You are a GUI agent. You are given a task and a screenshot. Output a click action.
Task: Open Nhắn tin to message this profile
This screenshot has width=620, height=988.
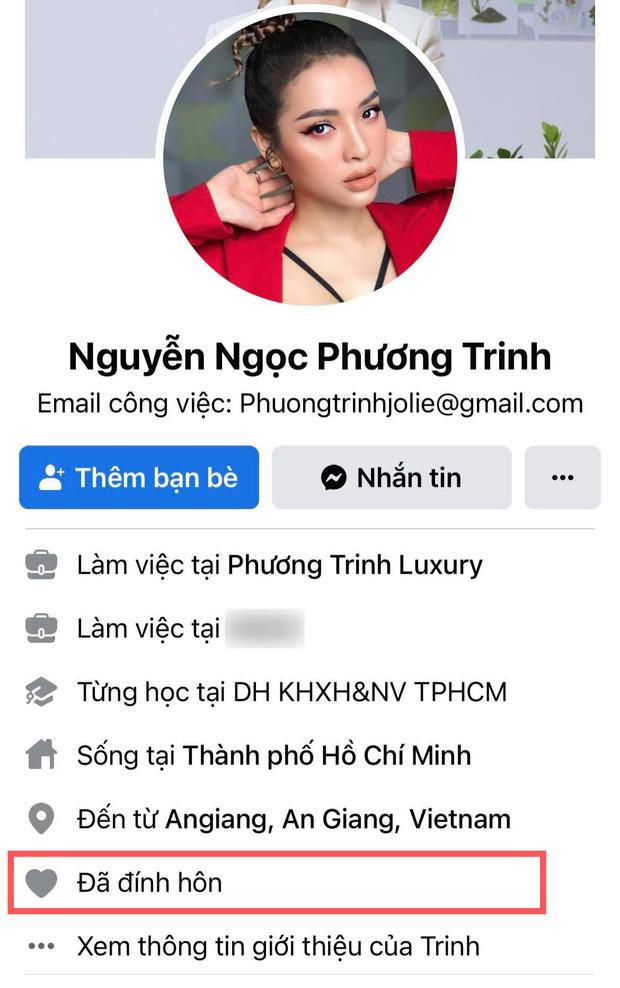pos(391,478)
